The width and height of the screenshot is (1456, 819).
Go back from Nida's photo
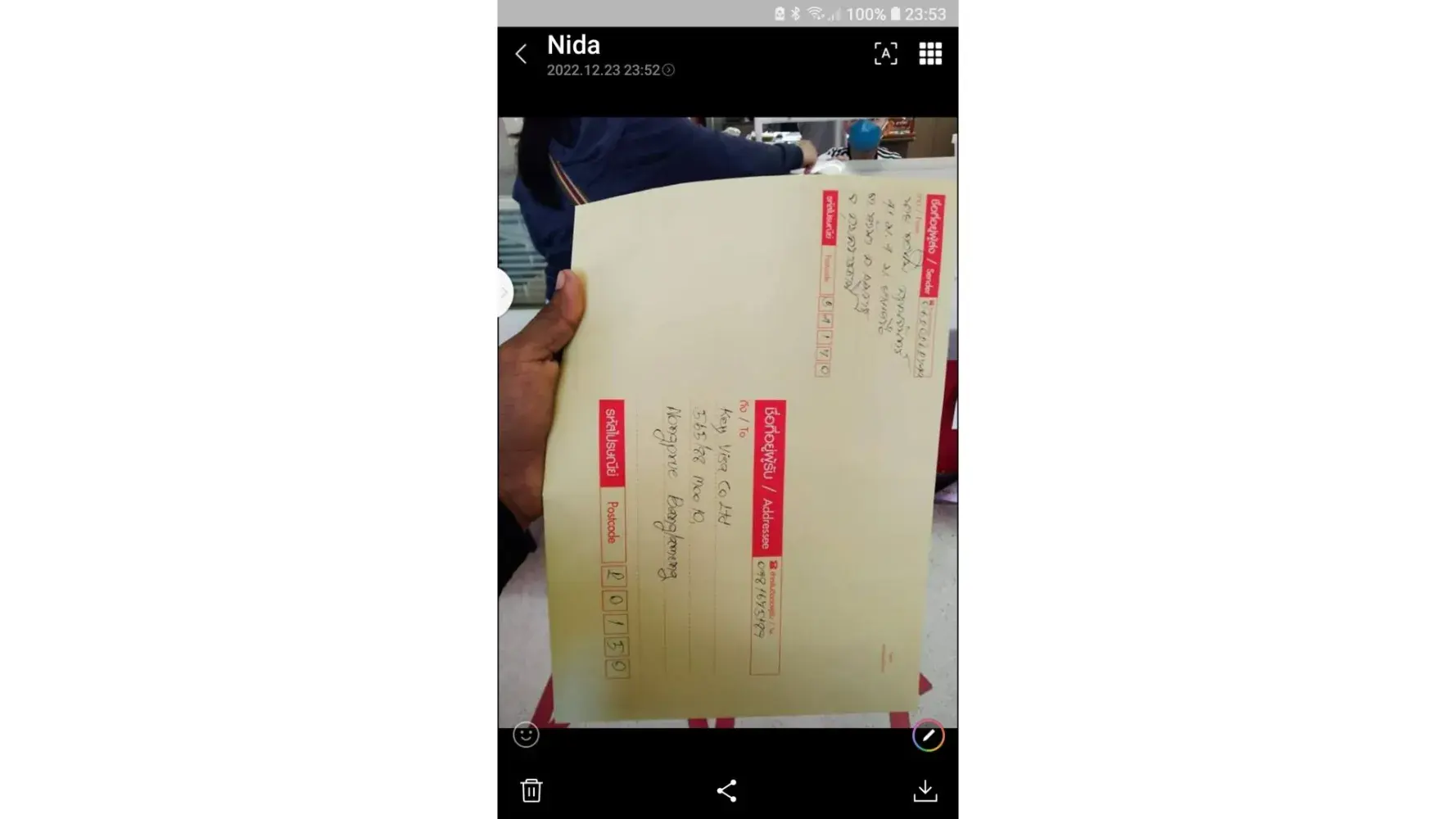pyautogui.click(x=521, y=54)
